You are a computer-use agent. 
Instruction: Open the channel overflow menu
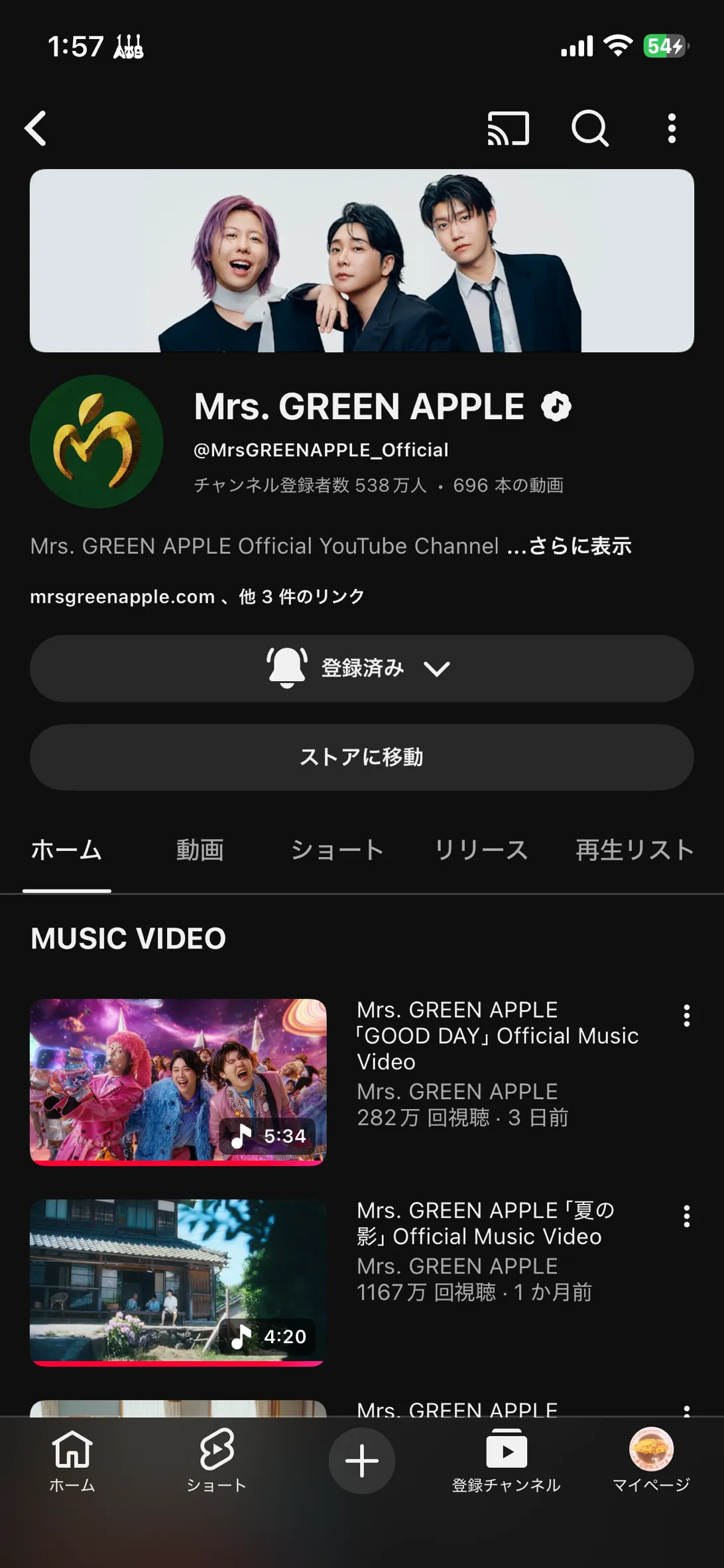point(672,128)
